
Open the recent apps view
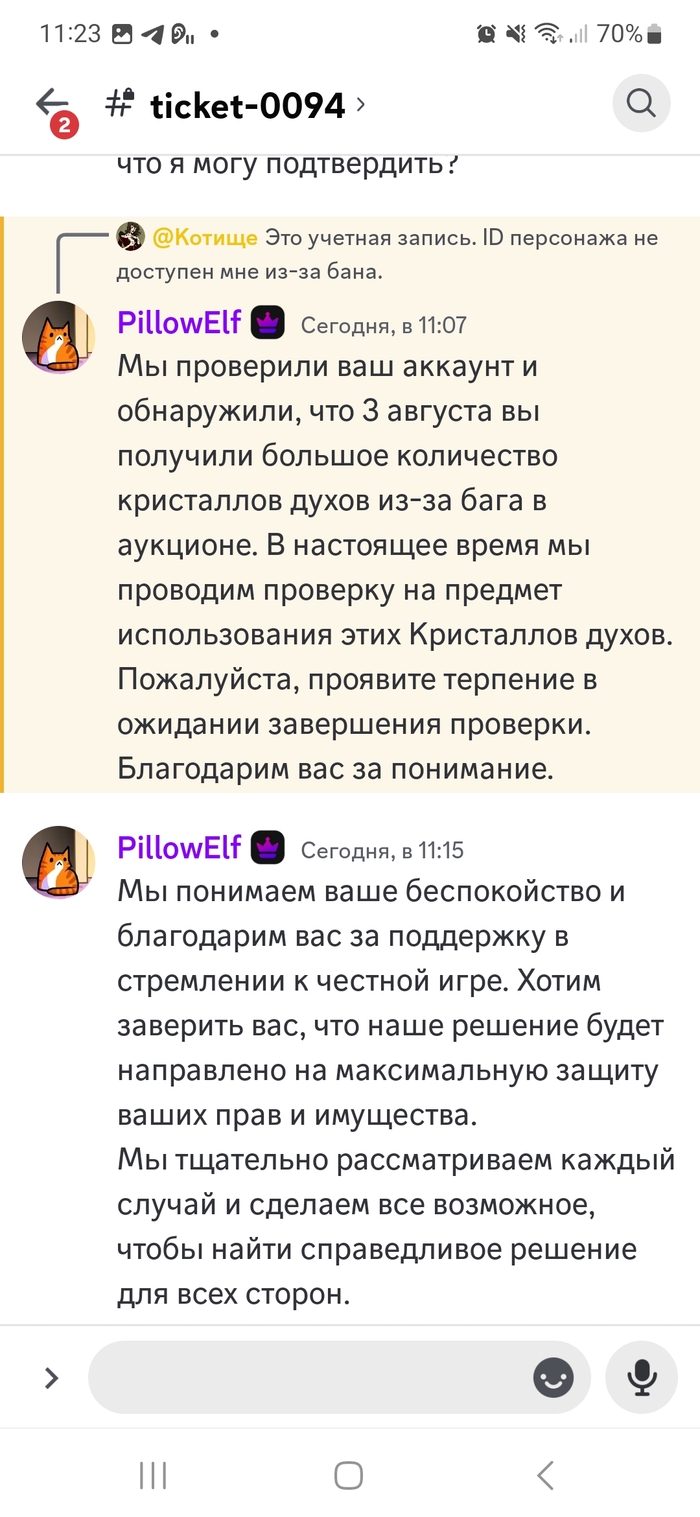(x=152, y=1474)
